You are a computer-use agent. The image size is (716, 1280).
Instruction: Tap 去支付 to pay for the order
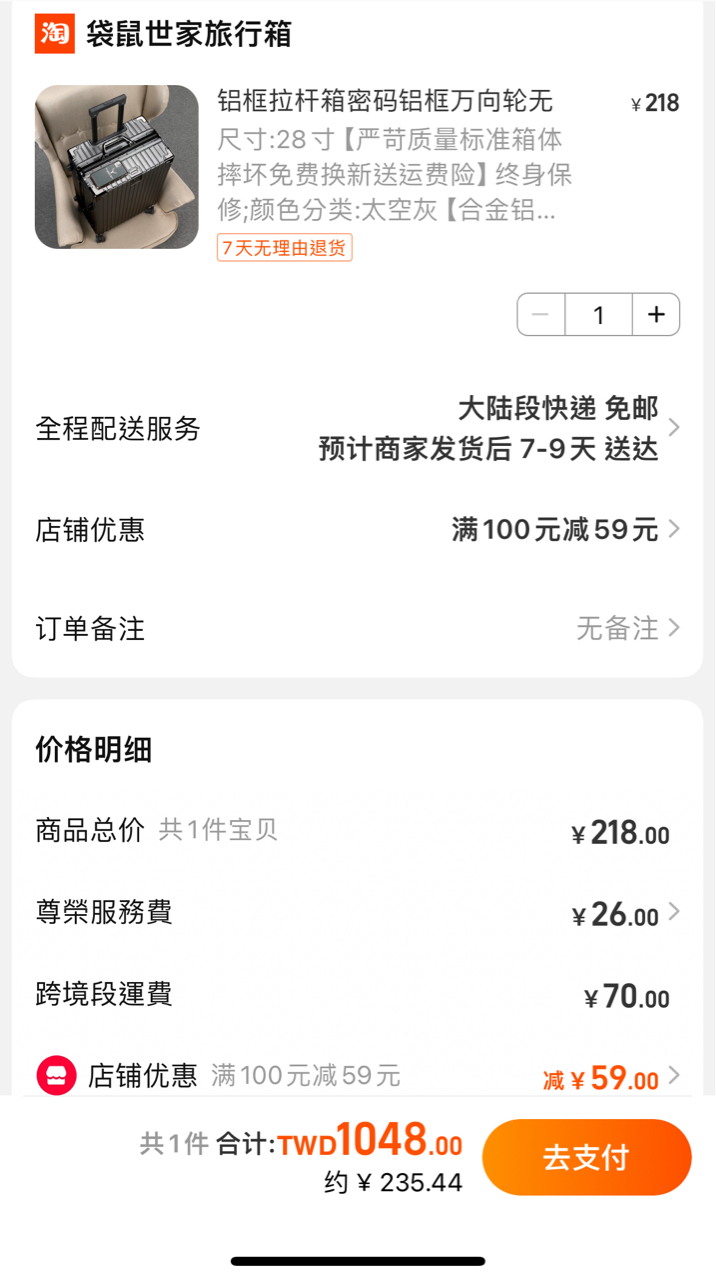point(587,1157)
